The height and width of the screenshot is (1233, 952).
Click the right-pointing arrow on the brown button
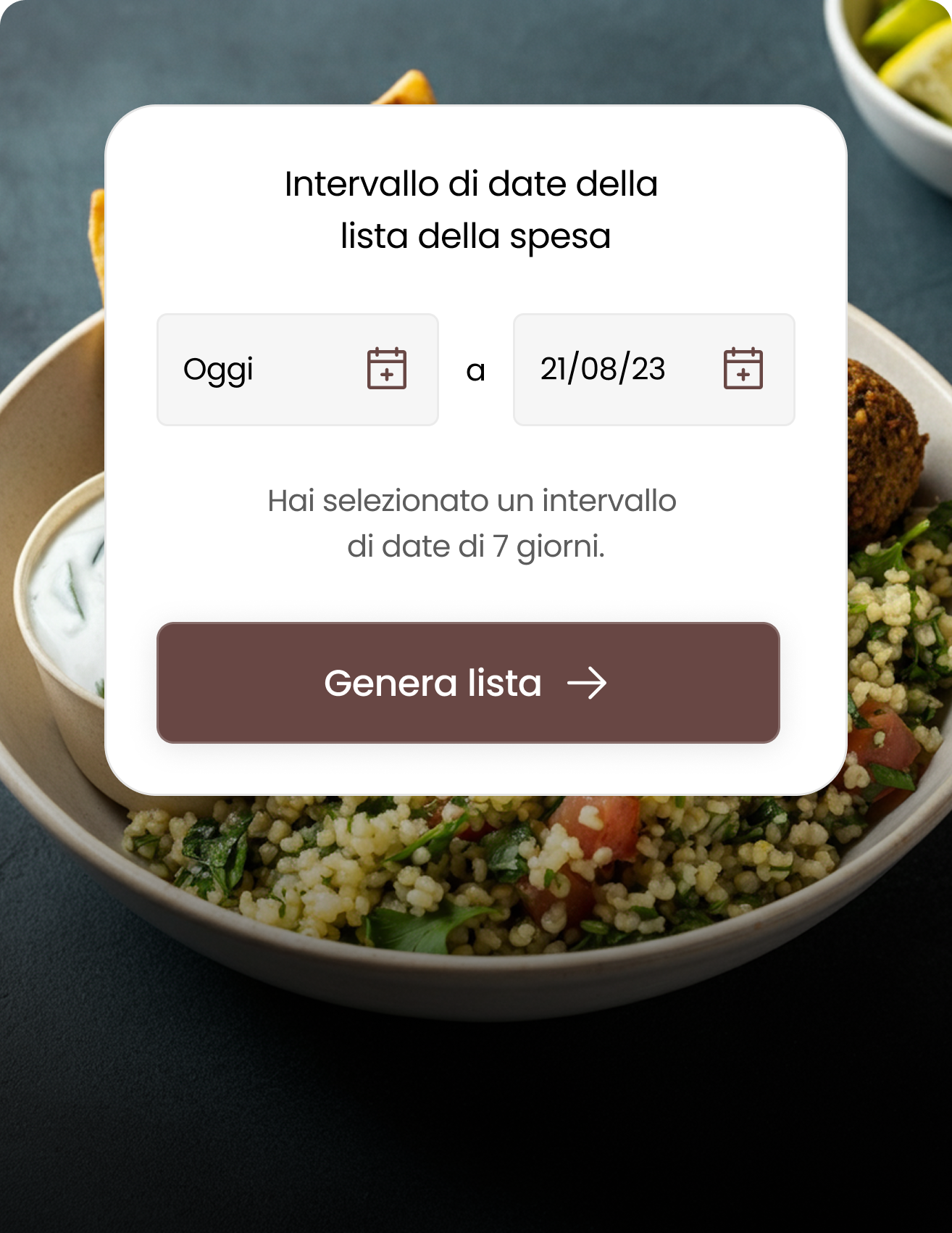(588, 682)
